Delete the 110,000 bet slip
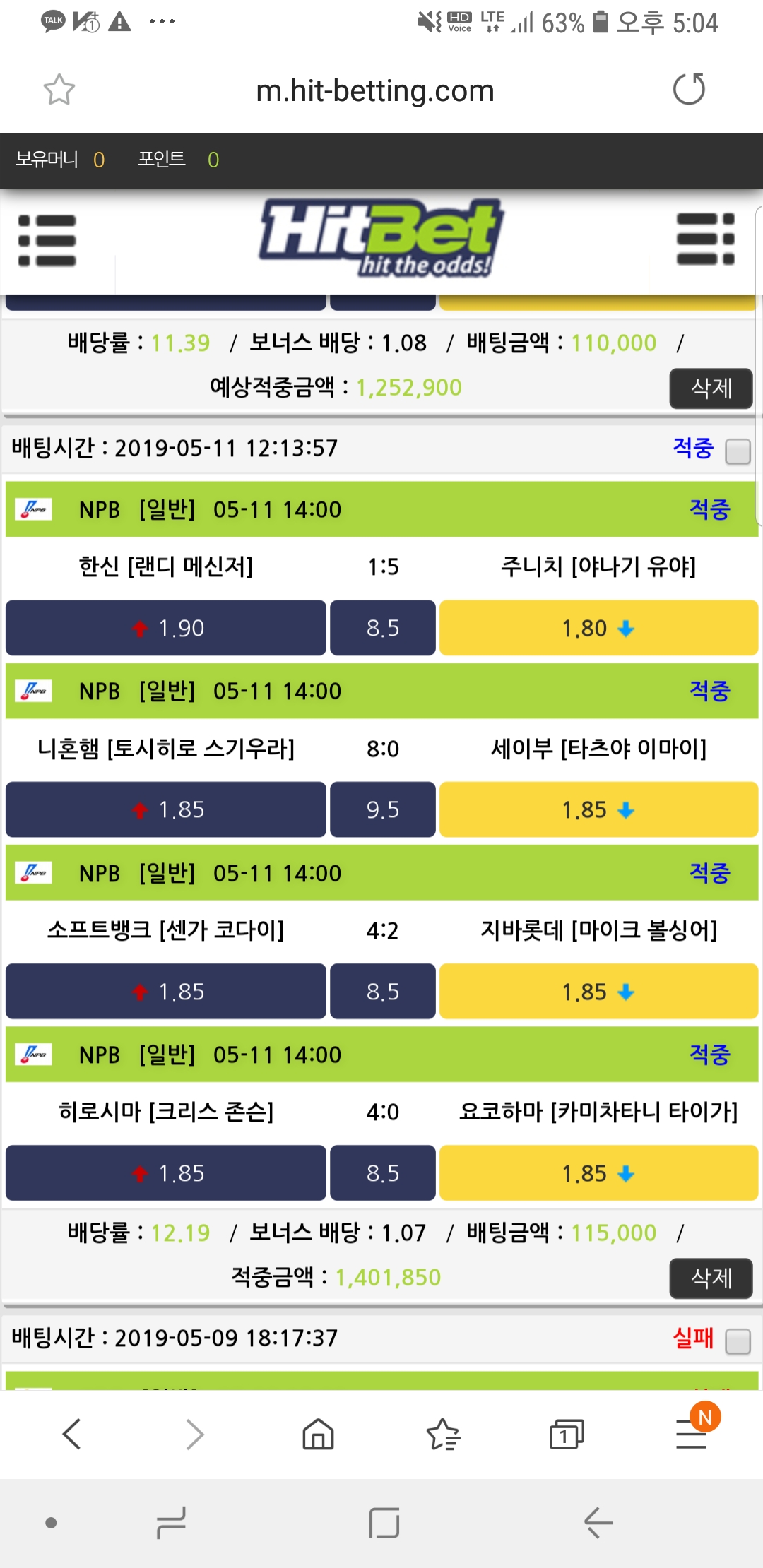The image size is (763, 1568). click(x=710, y=388)
